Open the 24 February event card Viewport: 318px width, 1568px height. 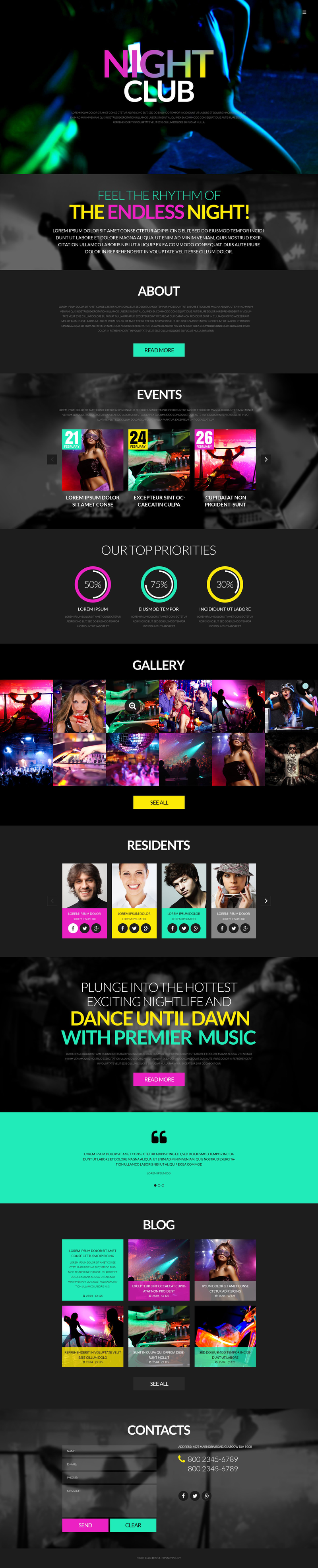pos(159,460)
